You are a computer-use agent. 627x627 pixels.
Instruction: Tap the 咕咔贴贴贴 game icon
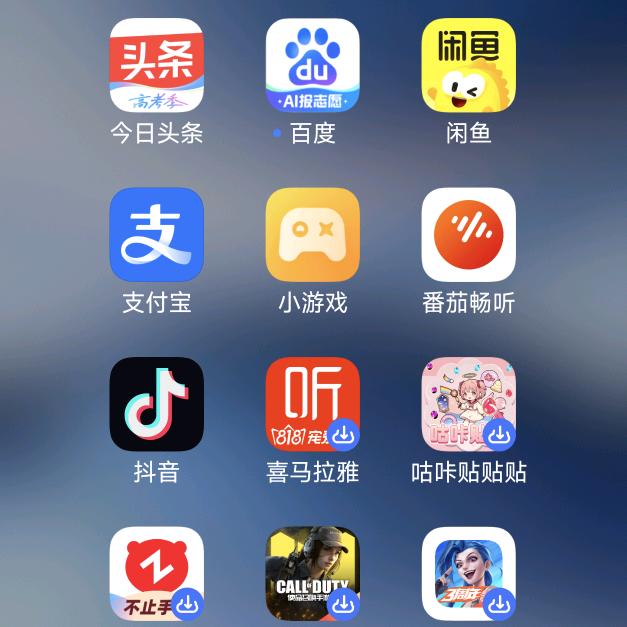point(468,403)
